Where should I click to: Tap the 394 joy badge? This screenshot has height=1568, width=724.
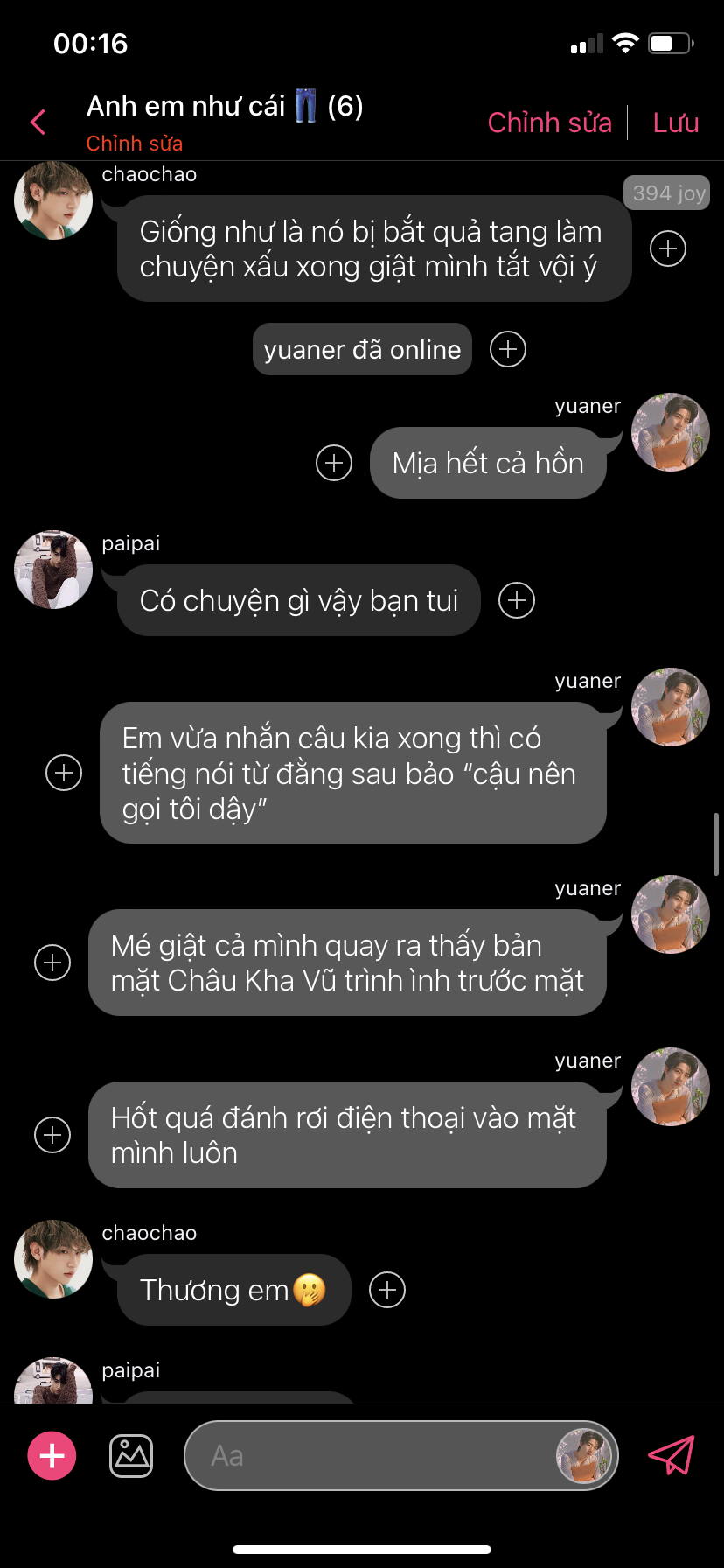(666, 192)
